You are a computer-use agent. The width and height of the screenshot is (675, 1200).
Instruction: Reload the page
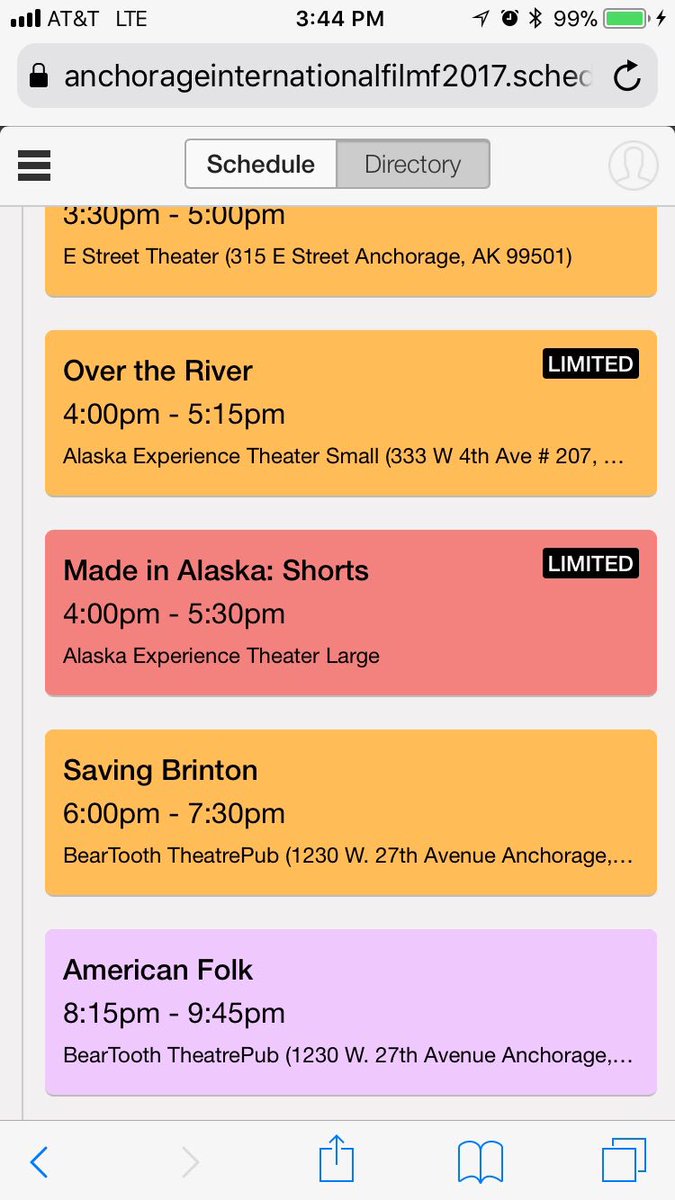point(627,76)
